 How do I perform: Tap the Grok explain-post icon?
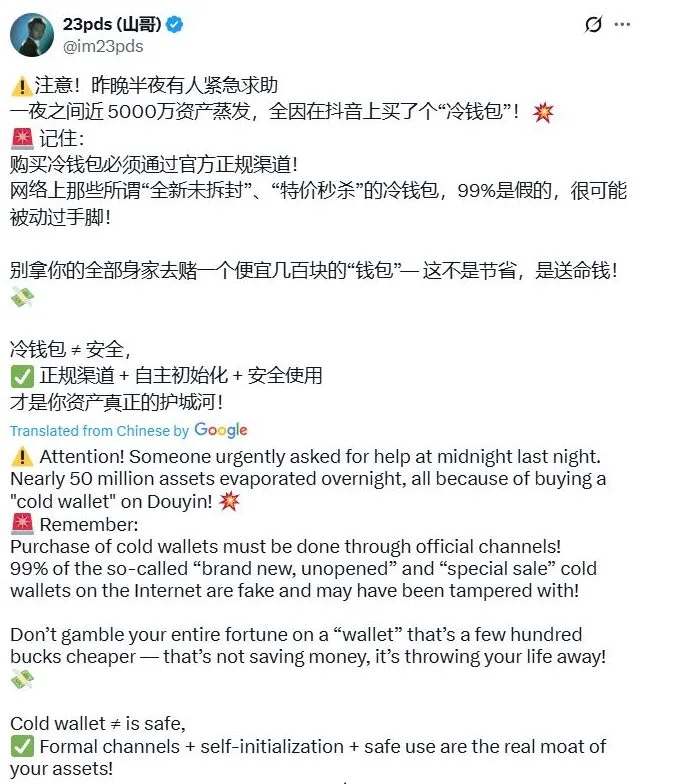pyautogui.click(x=593, y=25)
